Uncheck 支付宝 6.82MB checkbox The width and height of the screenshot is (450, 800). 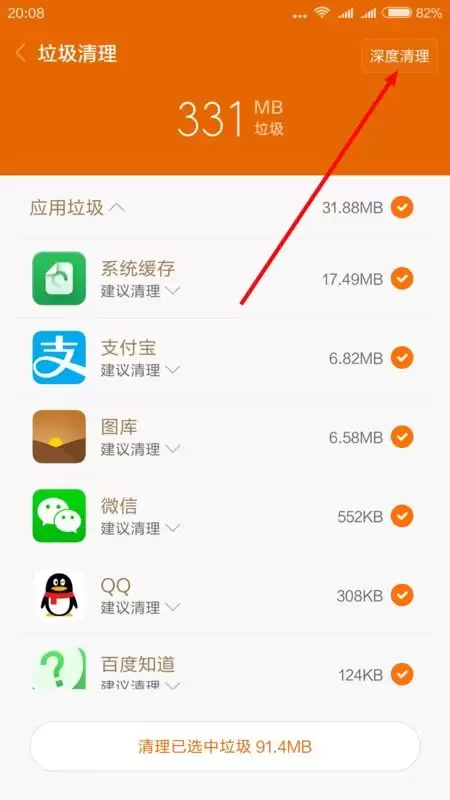(402, 358)
